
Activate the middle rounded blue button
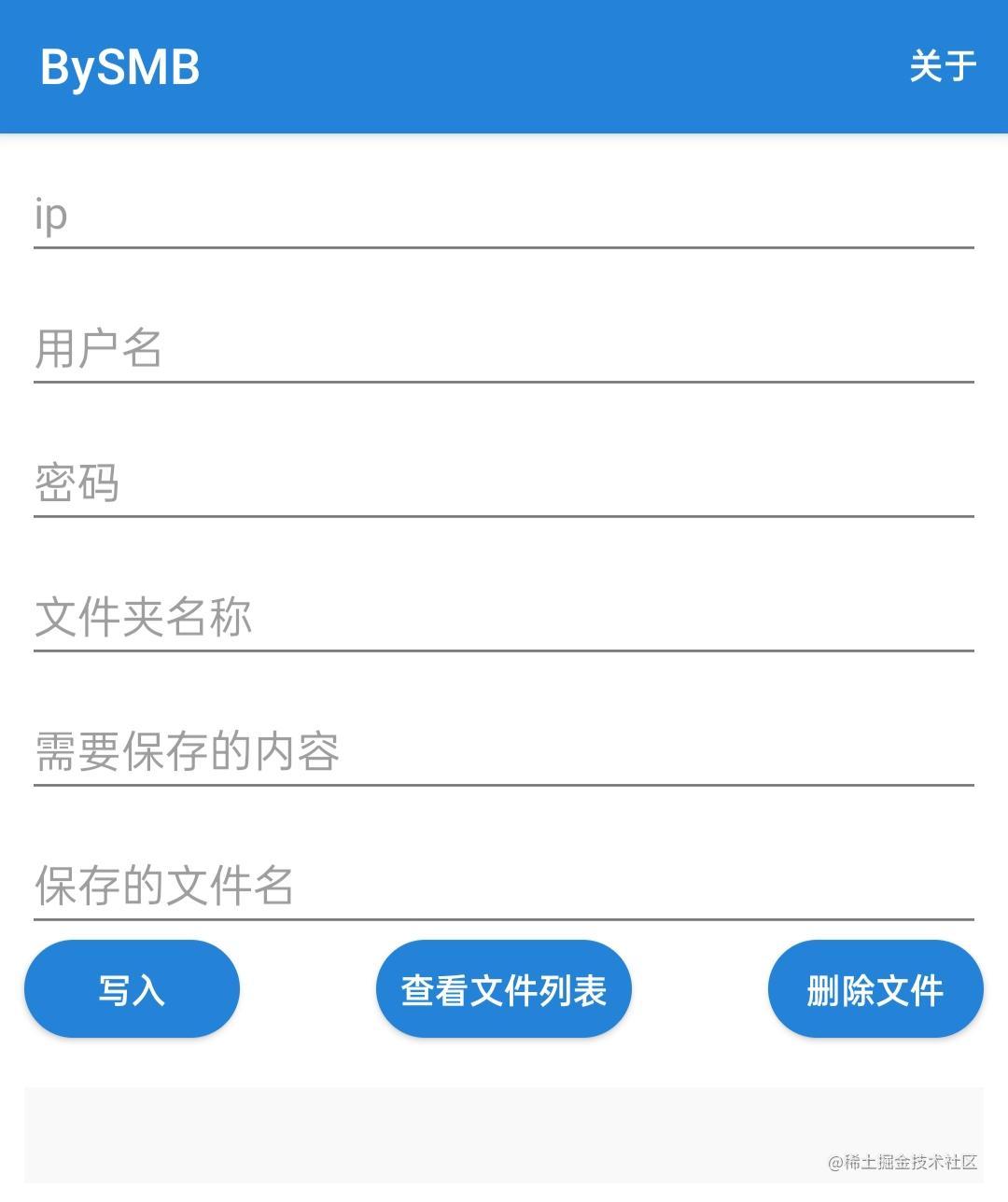pyautogui.click(x=503, y=988)
